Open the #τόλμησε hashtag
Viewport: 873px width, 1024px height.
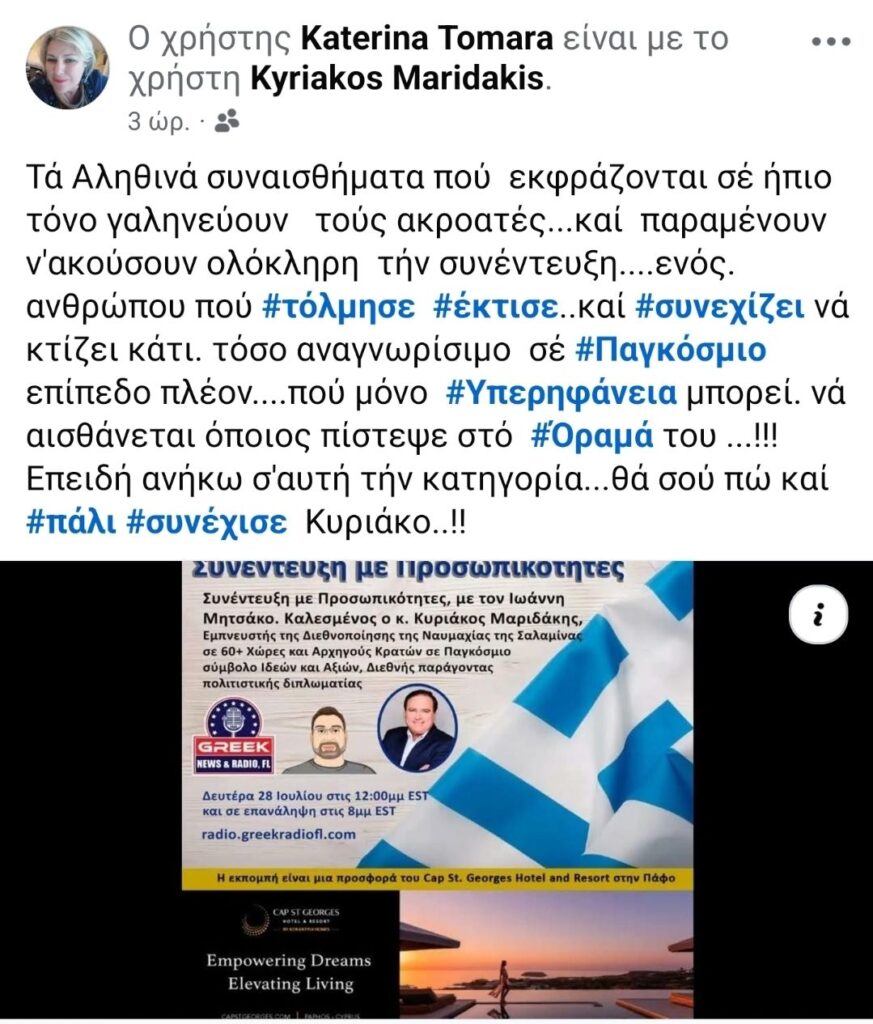[x=338, y=308]
